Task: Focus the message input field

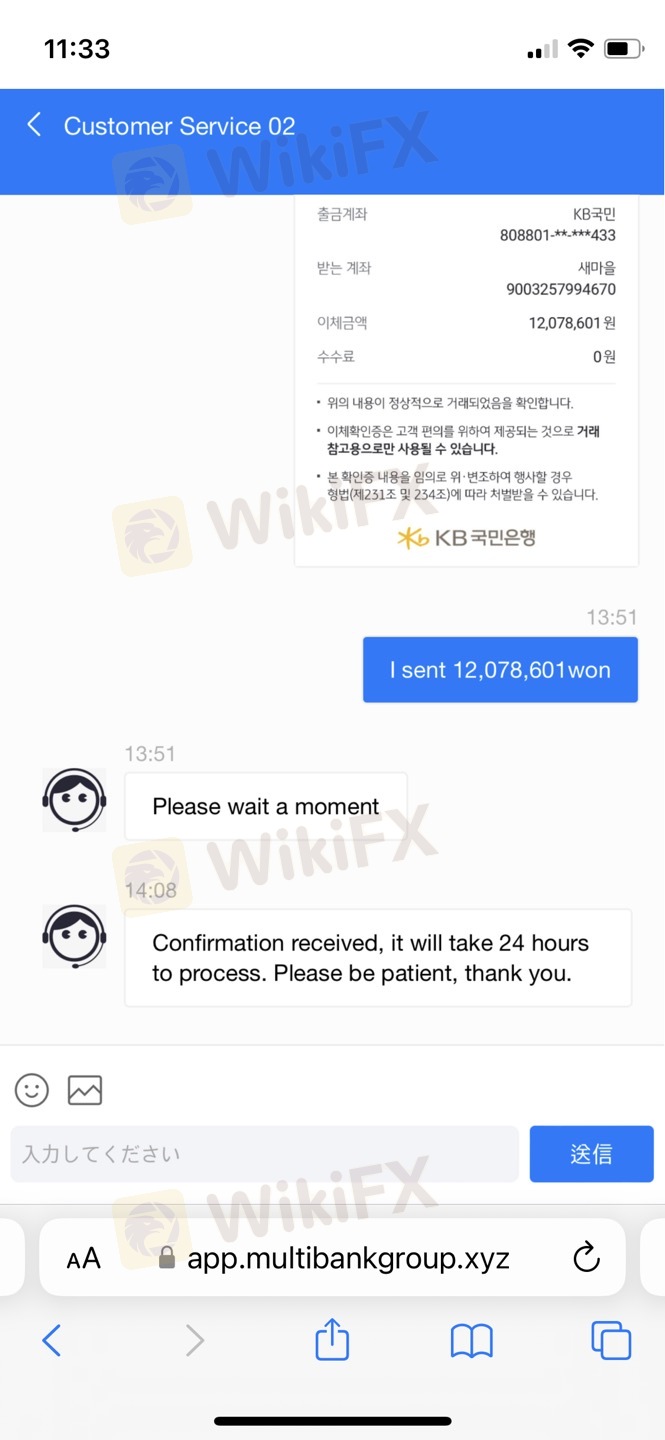Action: pyautogui.click(x=264, y=1154)
